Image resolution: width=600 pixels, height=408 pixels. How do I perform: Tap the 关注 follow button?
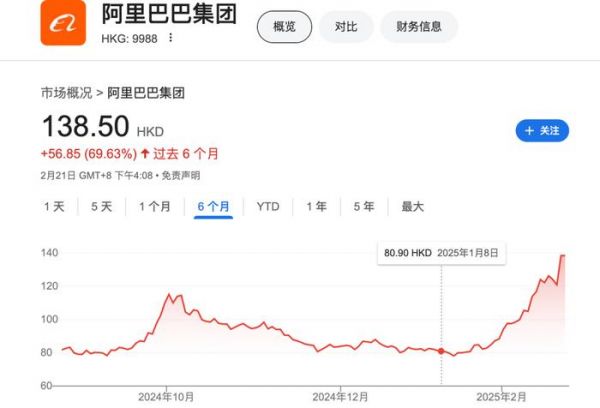(542, 131)
